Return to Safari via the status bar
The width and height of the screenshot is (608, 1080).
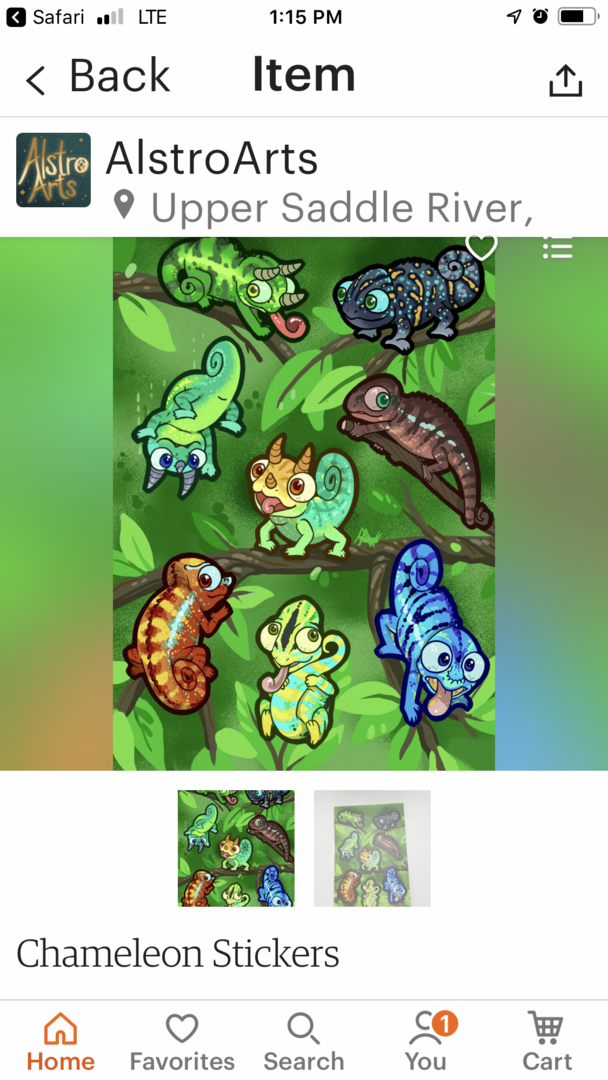[x=47, y=17]
